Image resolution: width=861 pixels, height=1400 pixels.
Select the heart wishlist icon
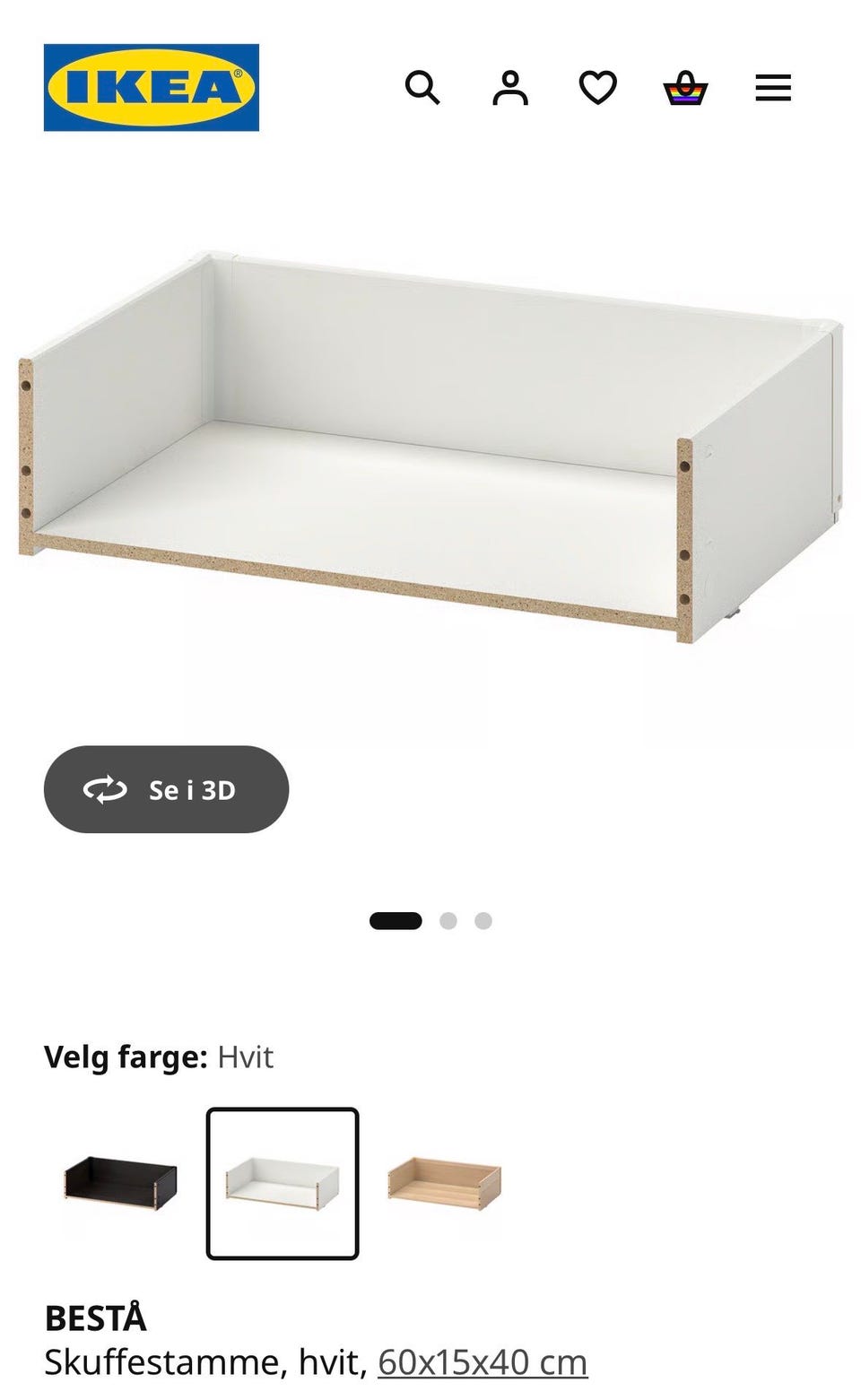[598, 87]
